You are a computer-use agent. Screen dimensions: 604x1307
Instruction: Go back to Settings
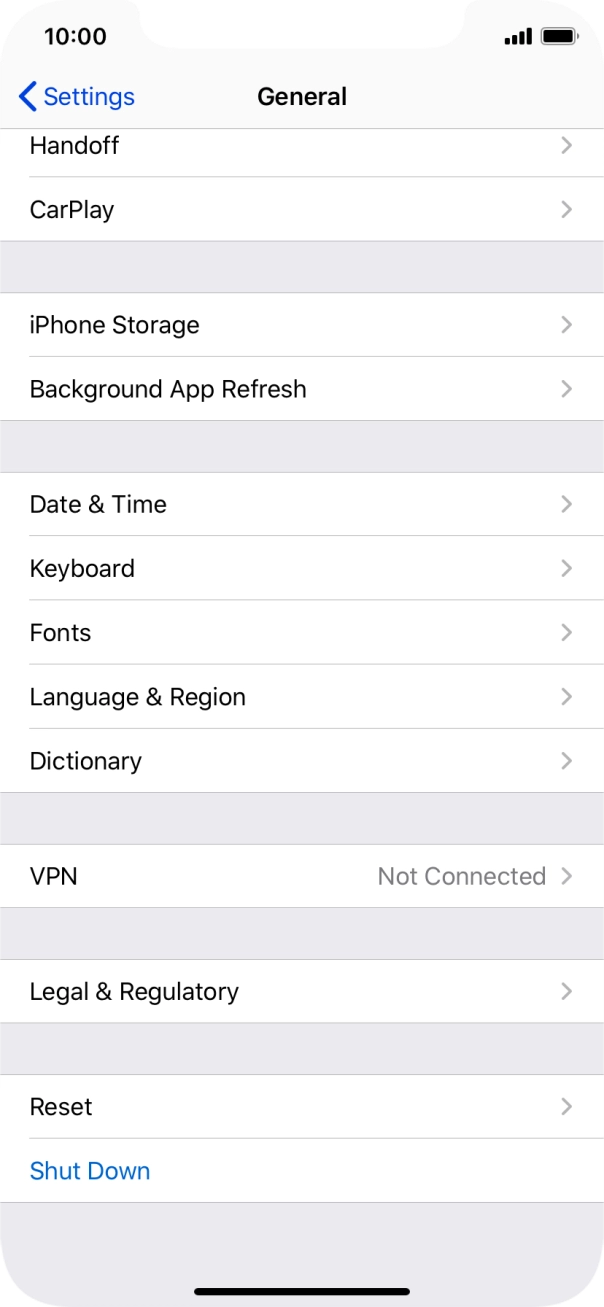pos(76,97)
